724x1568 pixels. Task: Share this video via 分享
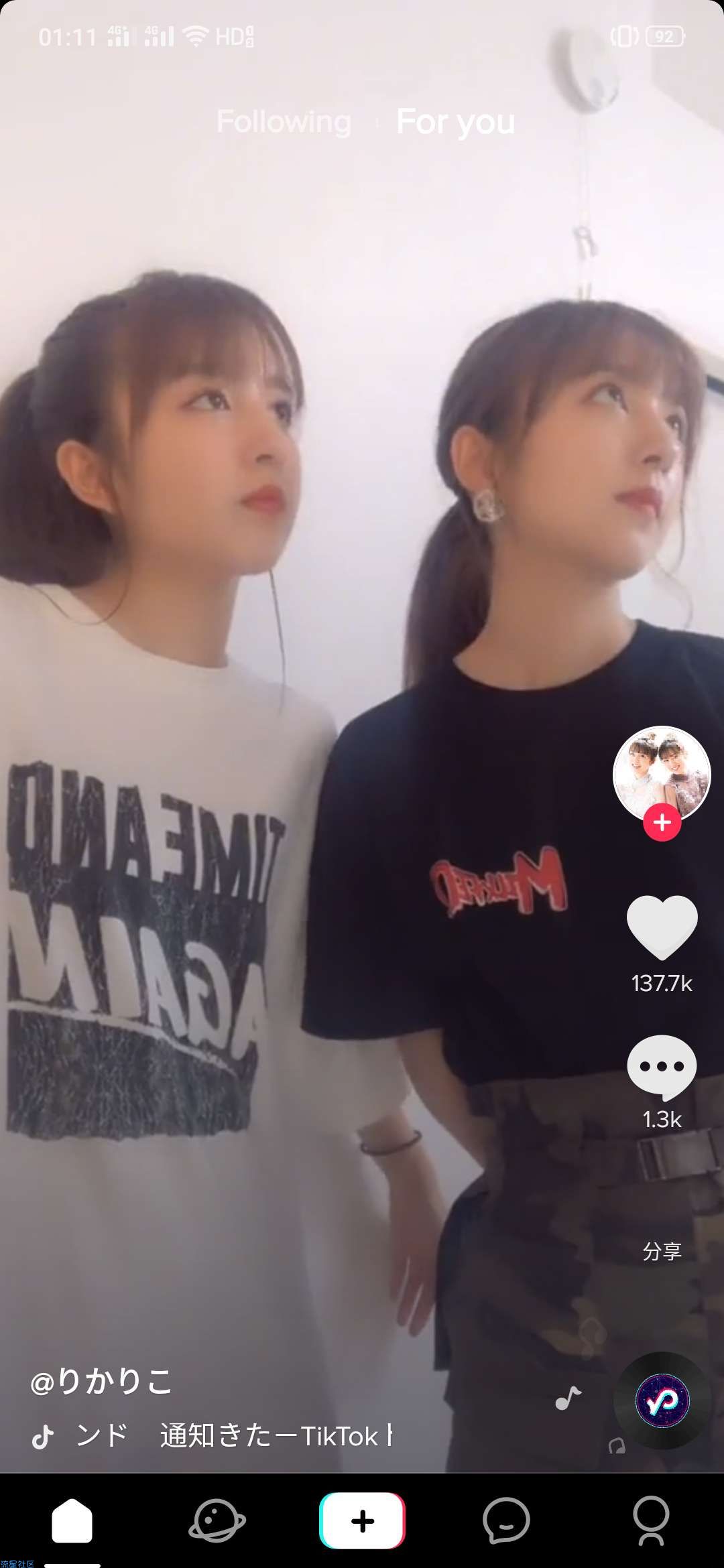pos(662,1250)
